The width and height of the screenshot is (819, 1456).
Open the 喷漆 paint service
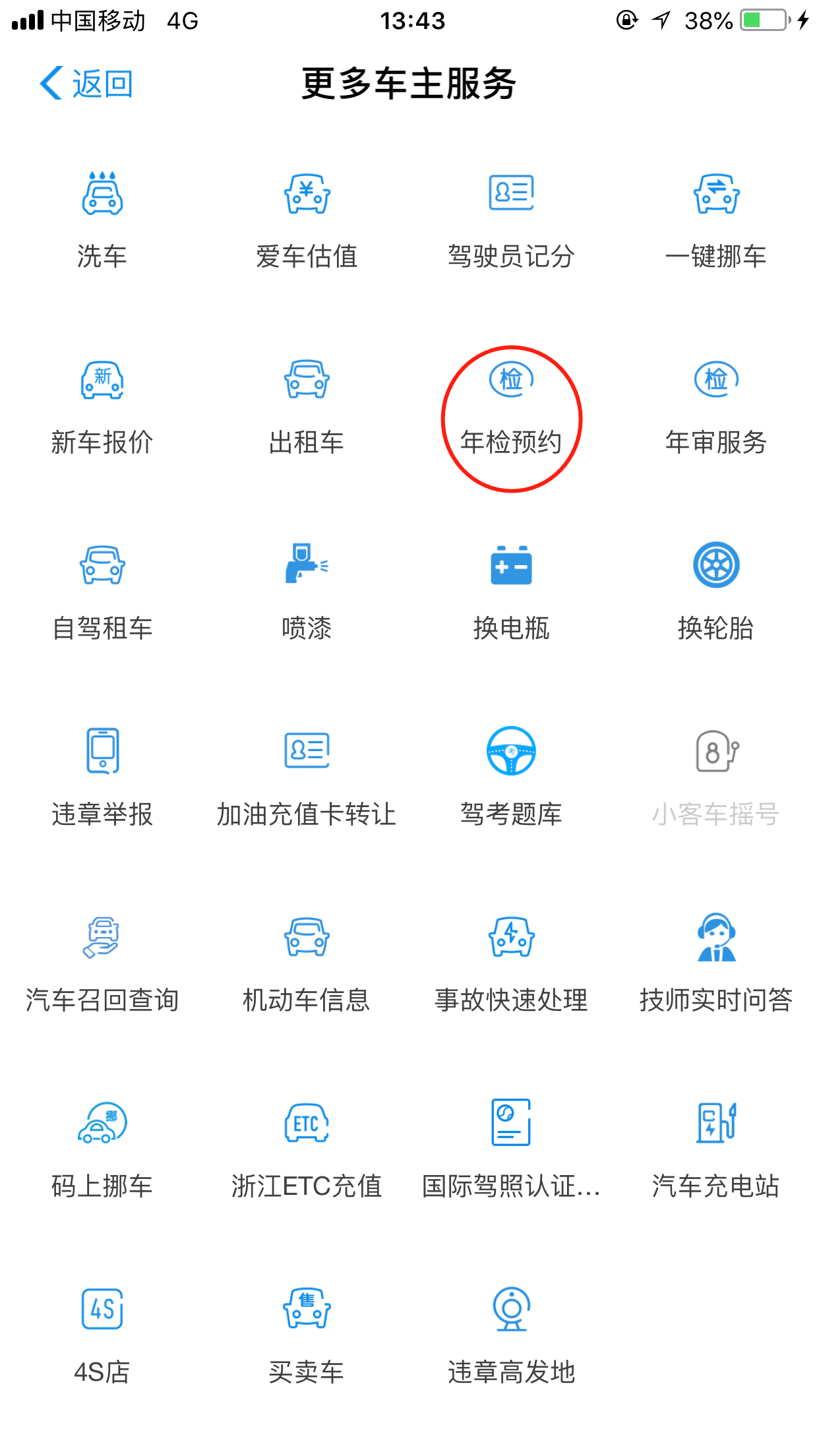coord(307,592)
